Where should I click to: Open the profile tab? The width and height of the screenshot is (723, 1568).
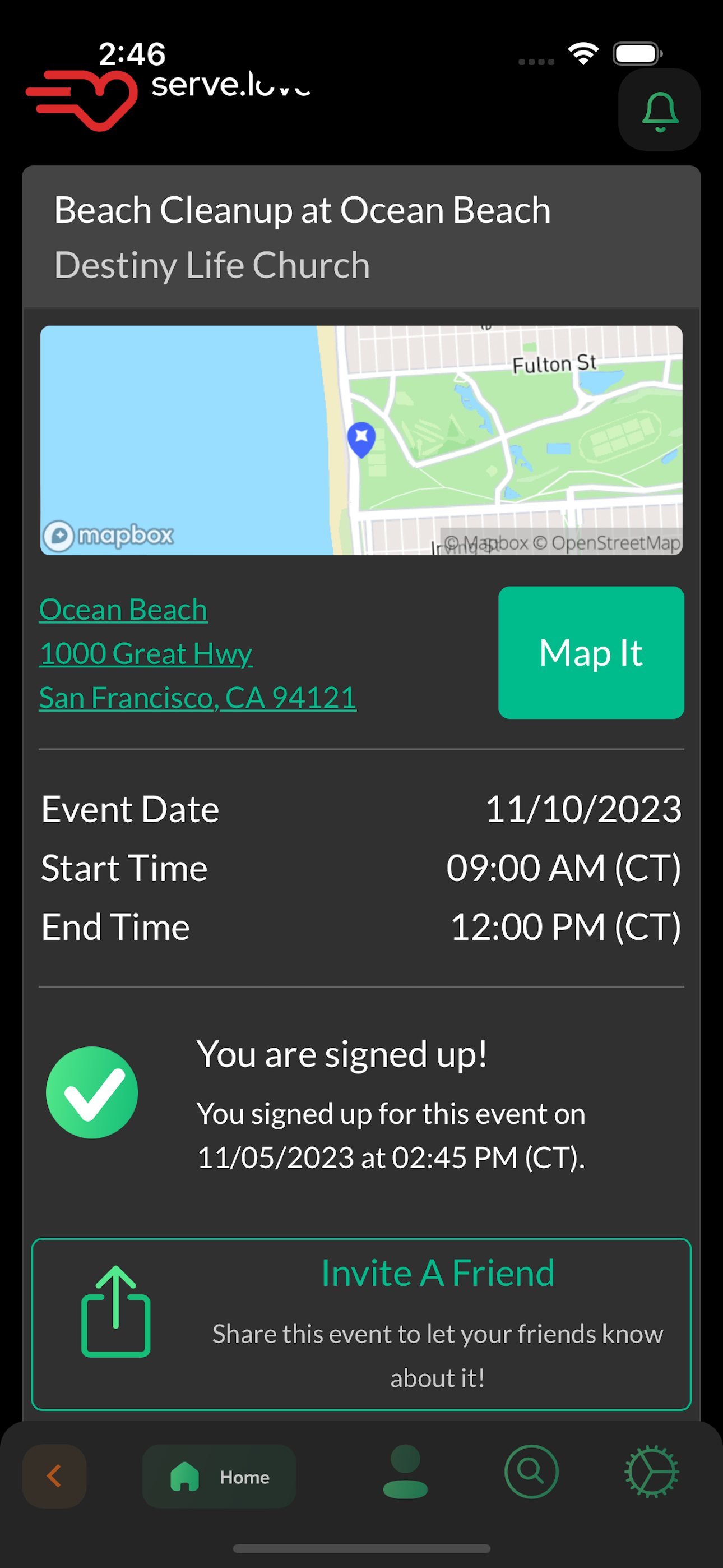click(x=405, y=1473)
